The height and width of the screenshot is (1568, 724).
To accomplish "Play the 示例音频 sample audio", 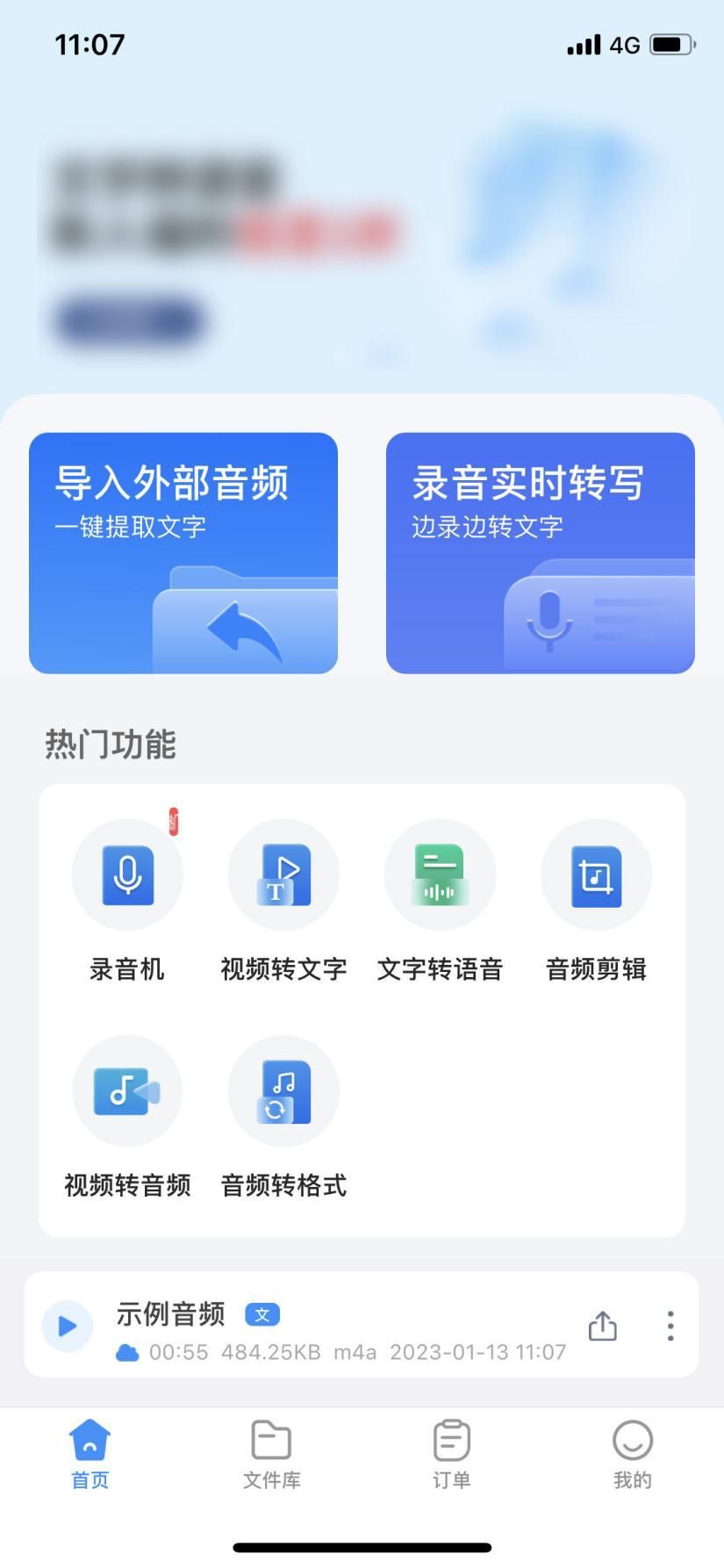I will pyautogui.click(x=68, y=1325).
